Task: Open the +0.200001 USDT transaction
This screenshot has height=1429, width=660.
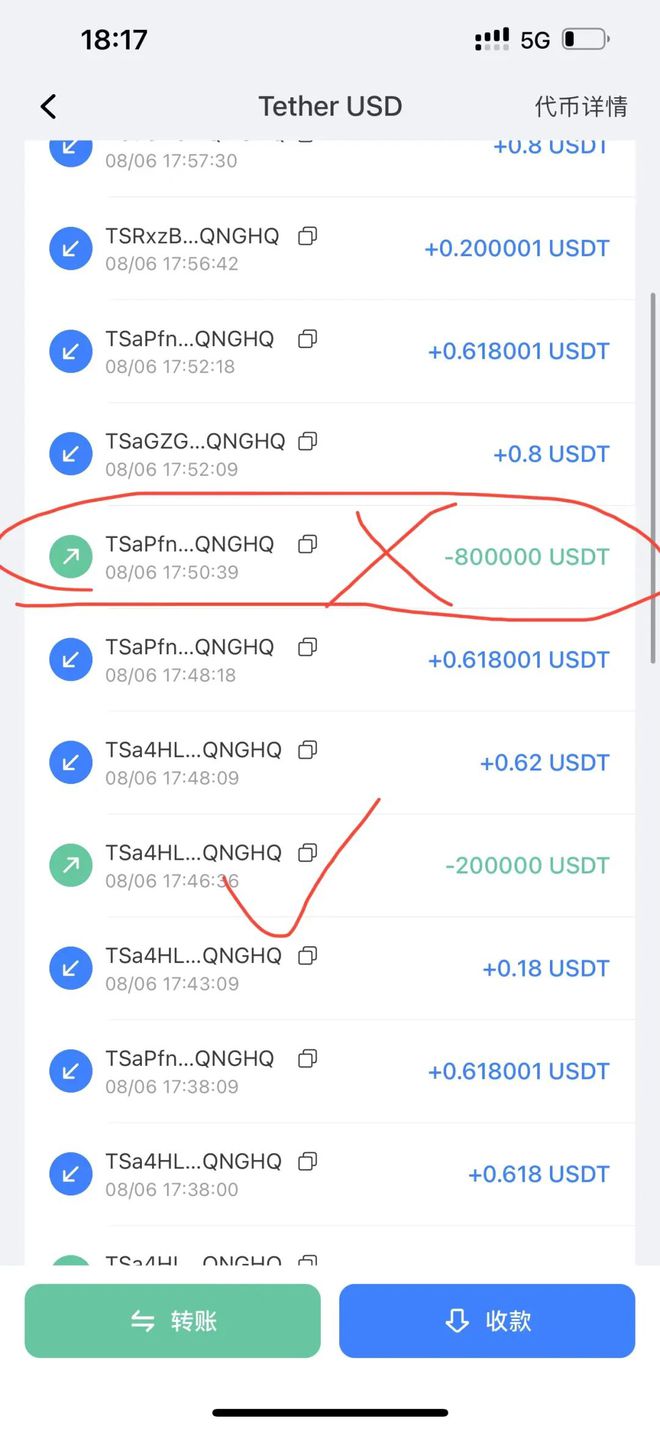Action: [330, 248]
